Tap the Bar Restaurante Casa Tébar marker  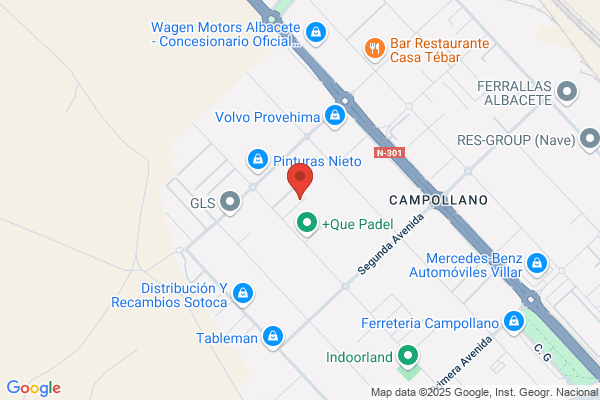pos(375,49)
